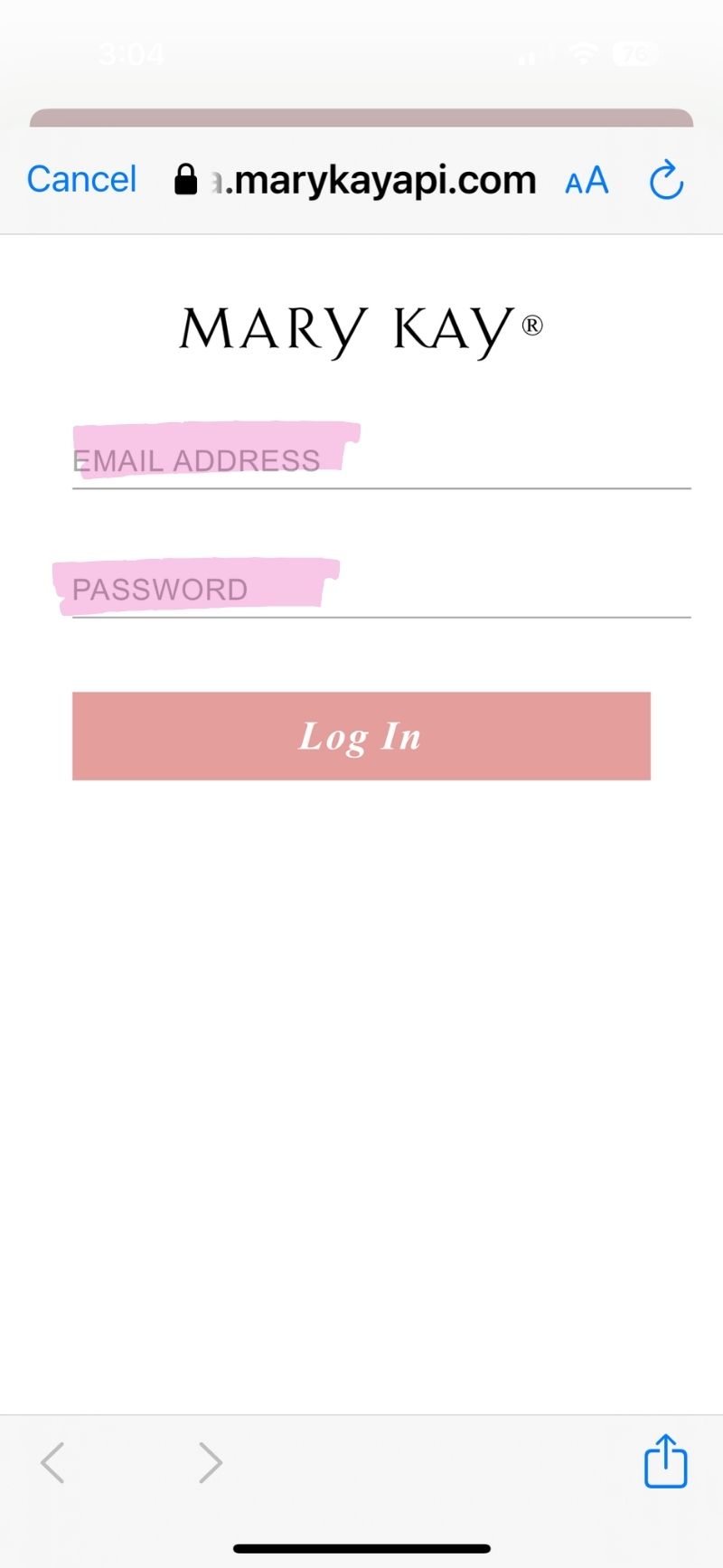Tap Cancel to close the browser sheet
The width and height of the screenshot is (723, 1568).
[x=81, y=179]
